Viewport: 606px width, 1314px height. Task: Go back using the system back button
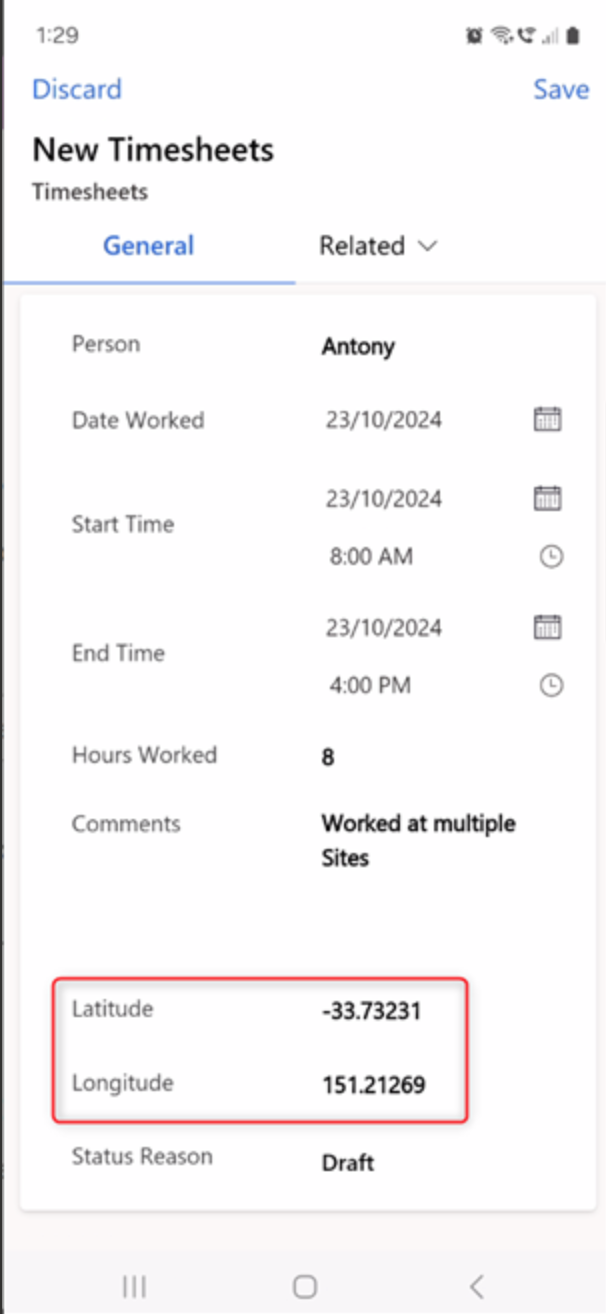[x=477, y=1286]
